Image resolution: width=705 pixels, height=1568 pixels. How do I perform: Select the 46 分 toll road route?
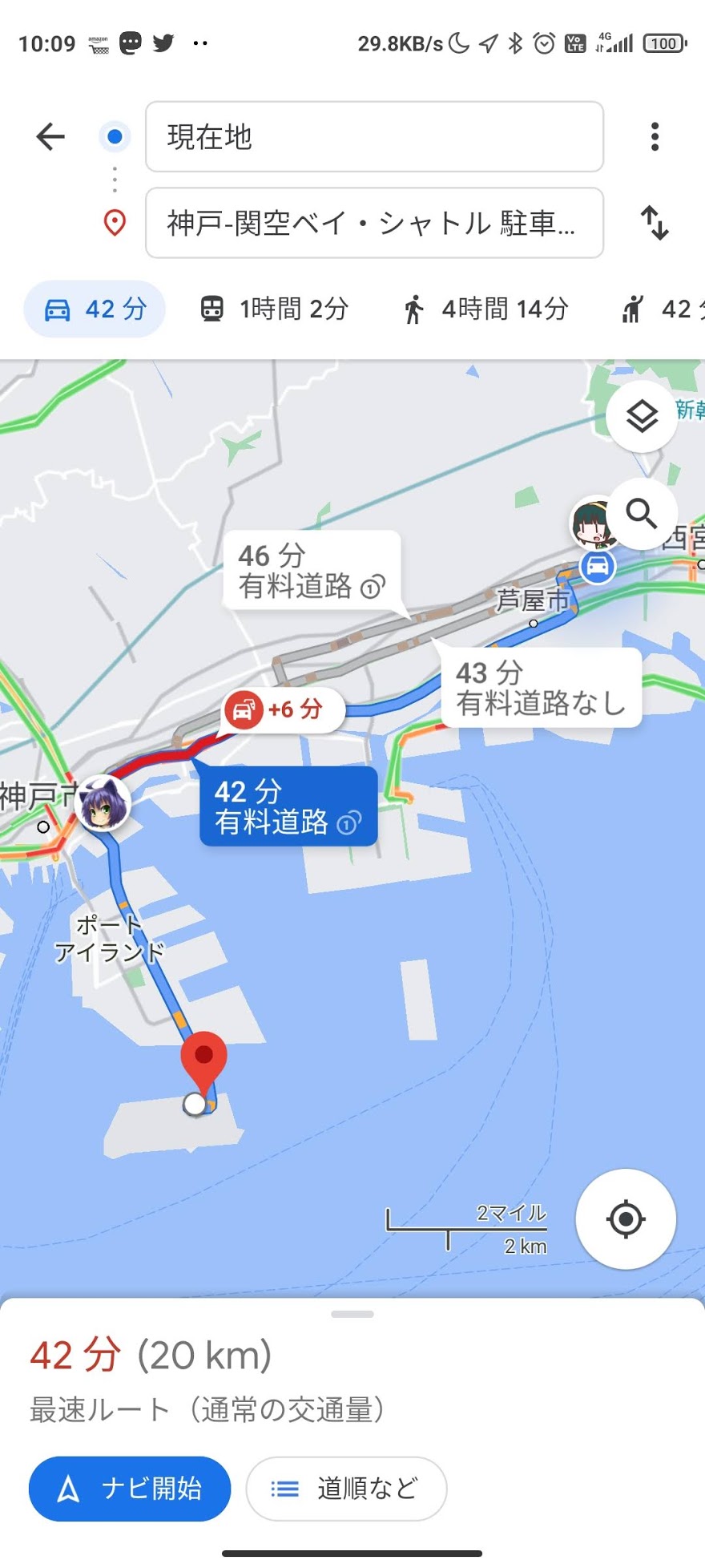tap(312, 570)
